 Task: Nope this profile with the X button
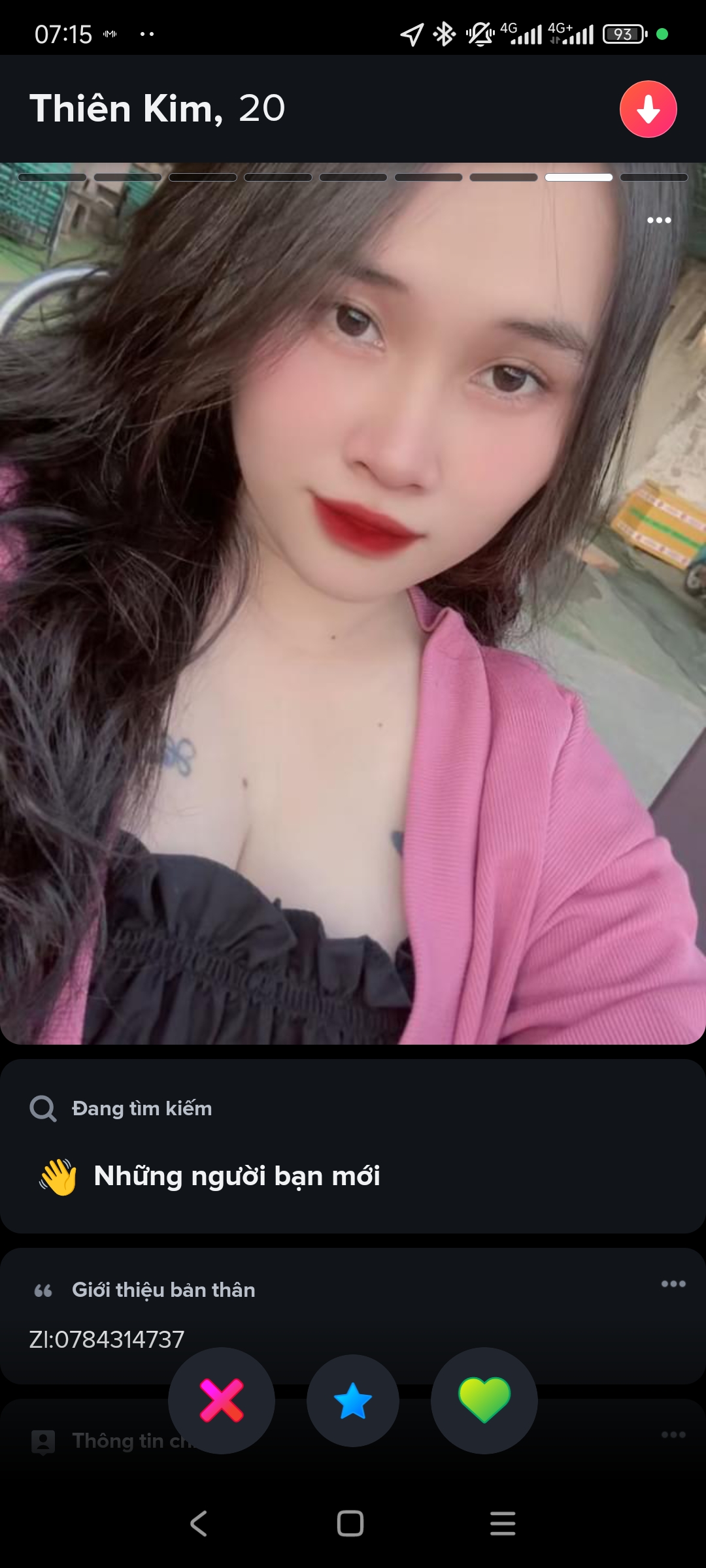coord(222,1401)
